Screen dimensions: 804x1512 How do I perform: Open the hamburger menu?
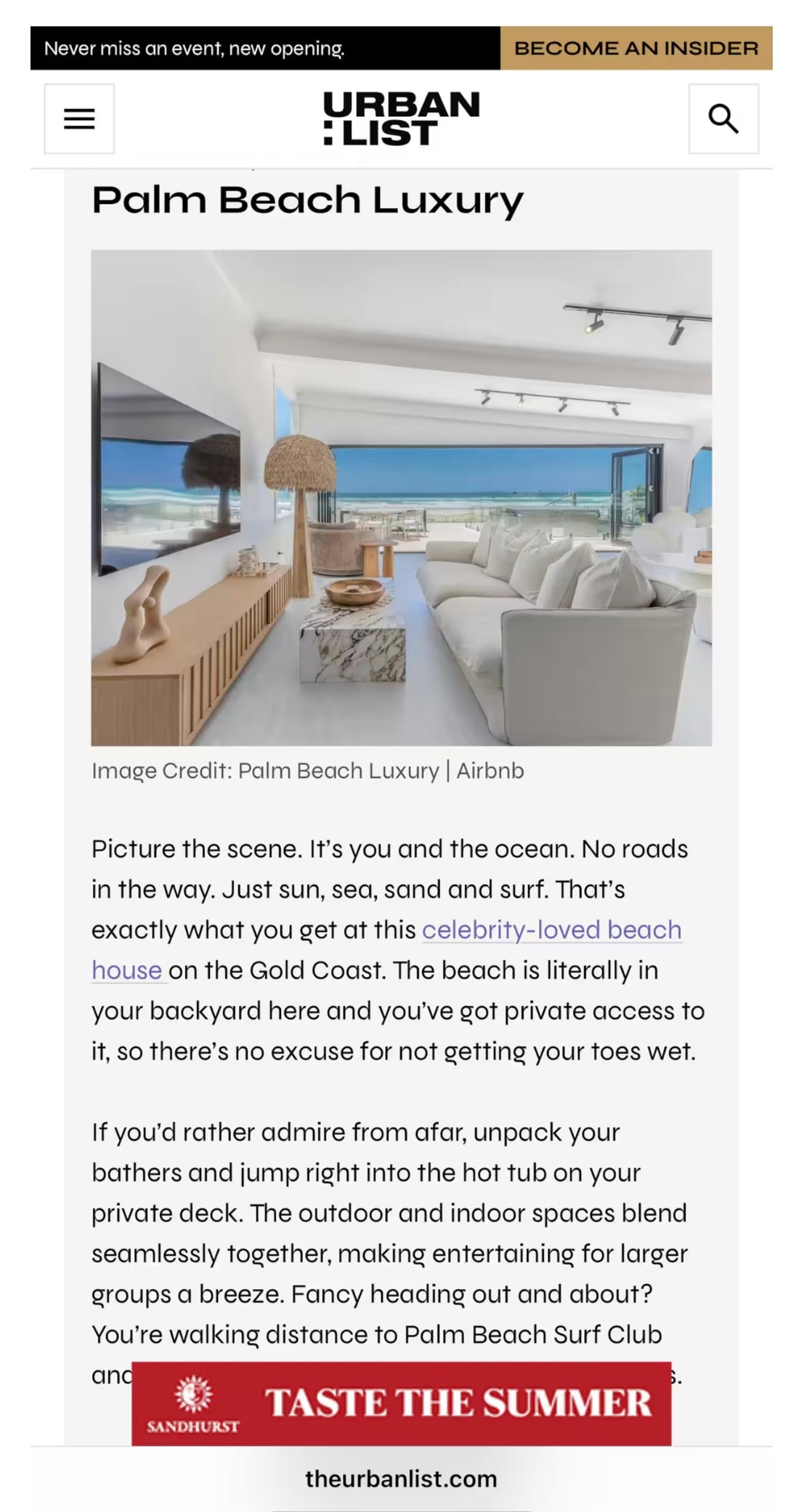(x=79, y=118)
